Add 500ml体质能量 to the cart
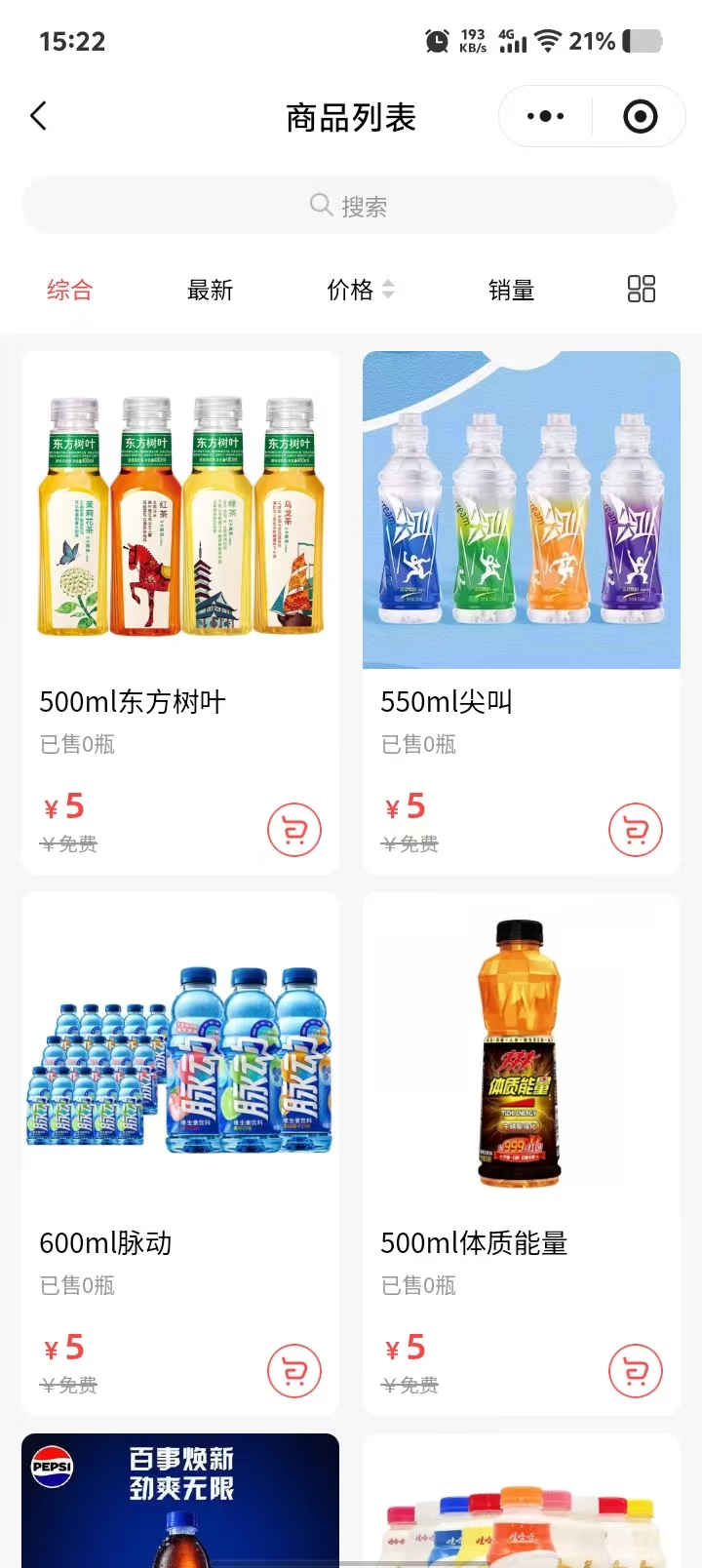The image size is (702, 1568). point(635,1371)
